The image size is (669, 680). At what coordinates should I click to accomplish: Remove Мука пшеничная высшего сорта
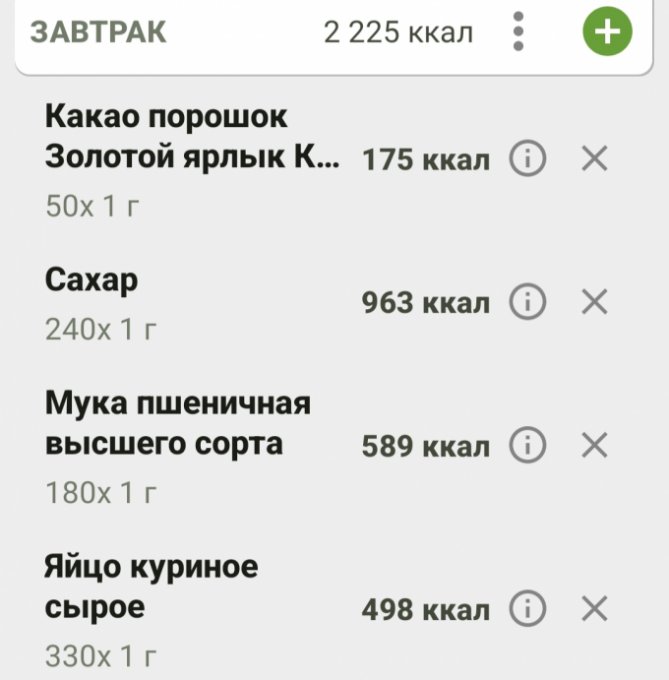point(595,445)
